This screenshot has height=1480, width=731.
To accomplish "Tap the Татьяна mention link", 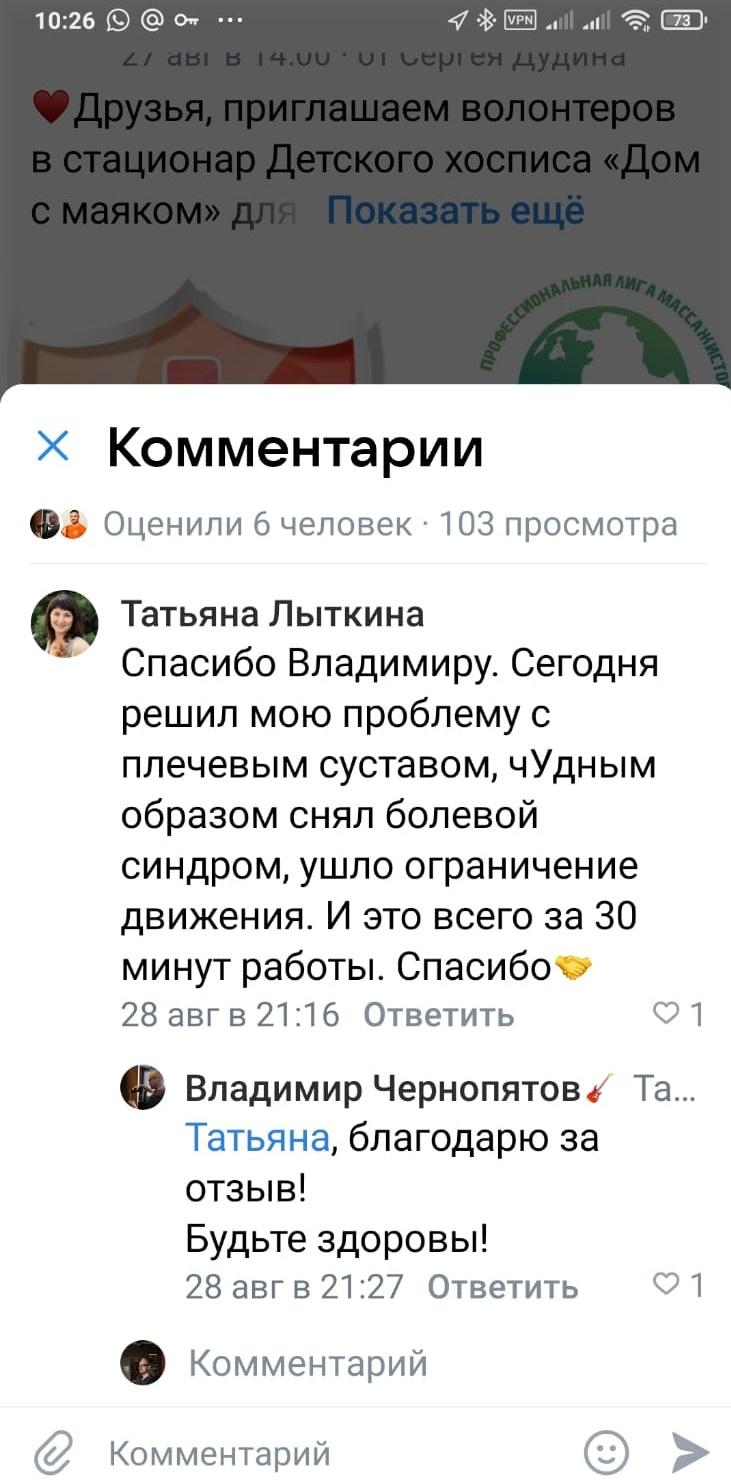I will 258,1137.
